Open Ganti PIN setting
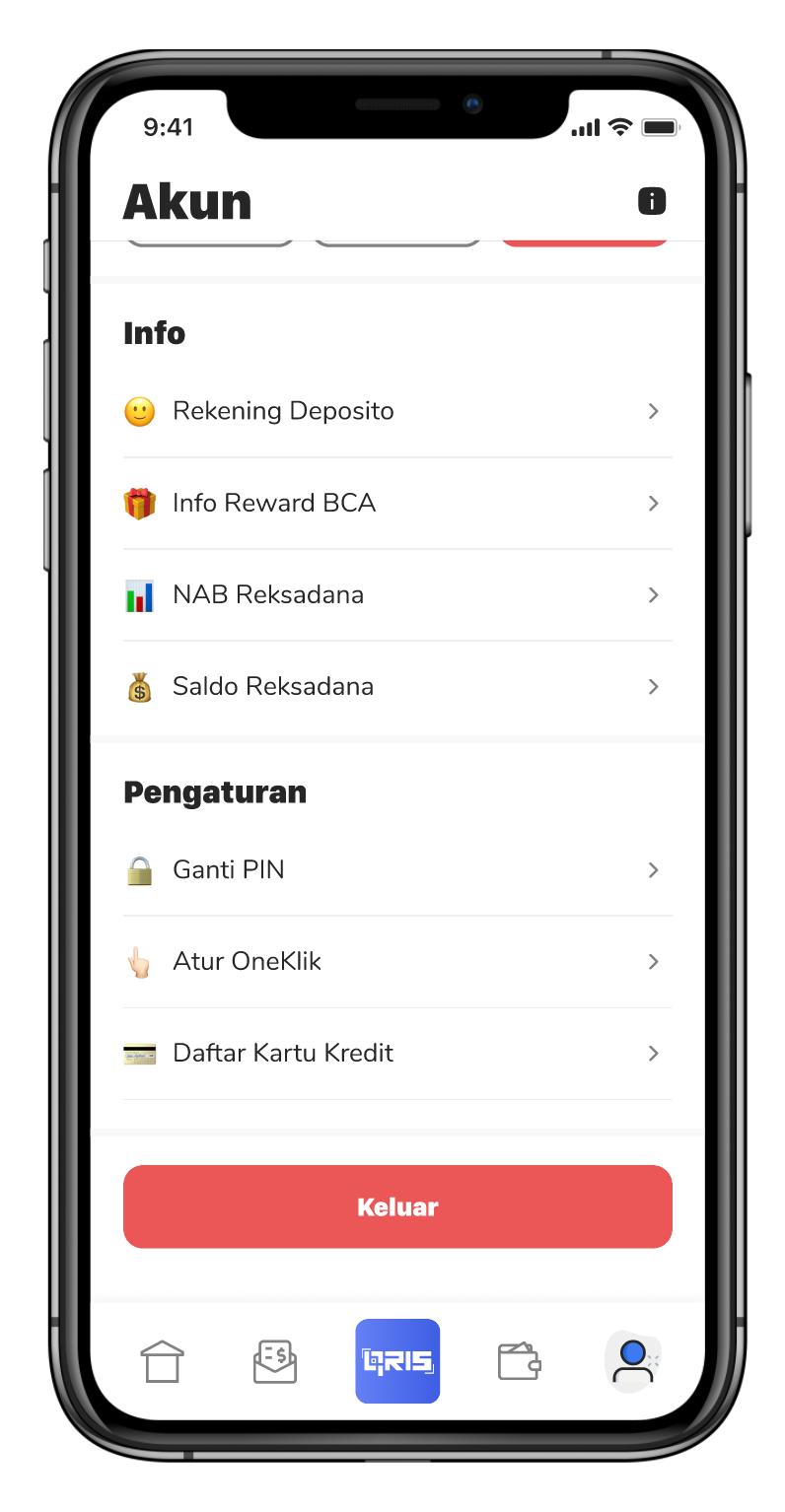This screenshot has height=1512, width=785. click(x=396, y=869)
